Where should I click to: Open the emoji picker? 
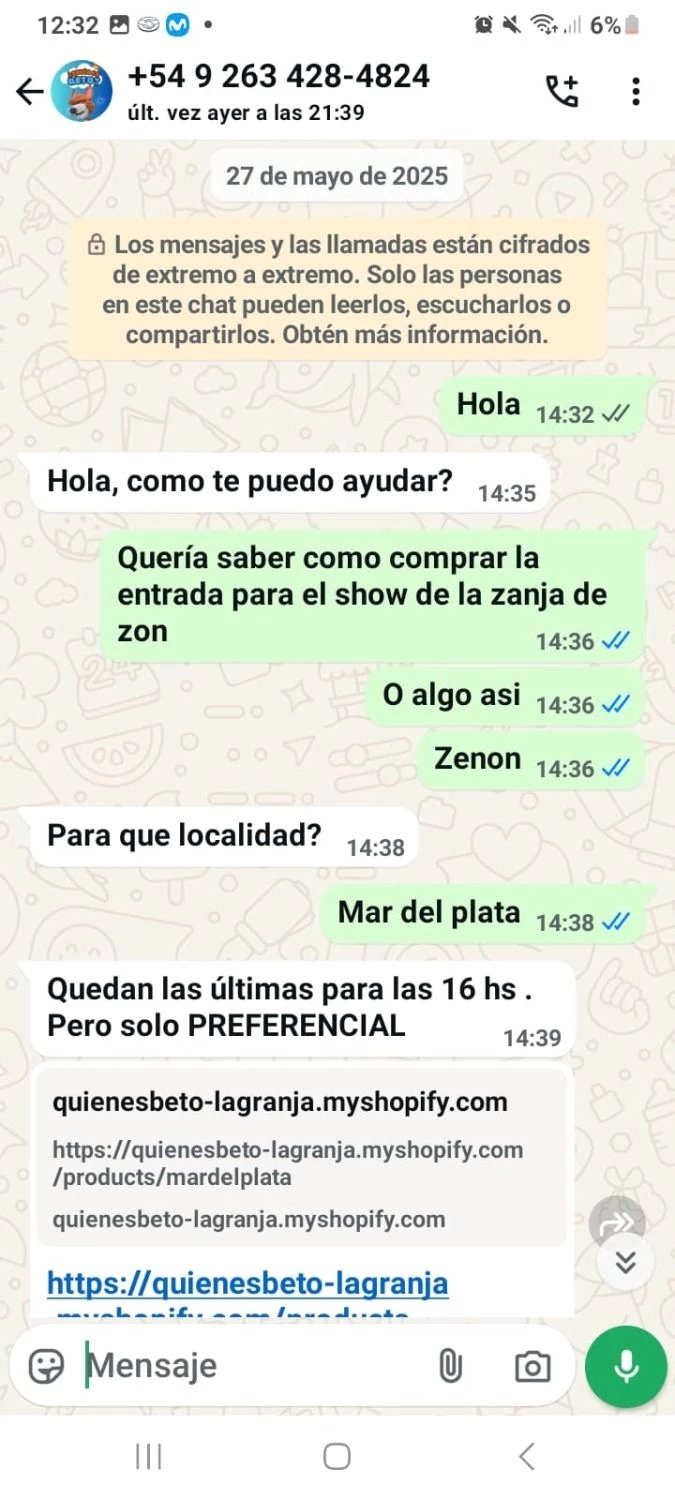point(46,1366)
